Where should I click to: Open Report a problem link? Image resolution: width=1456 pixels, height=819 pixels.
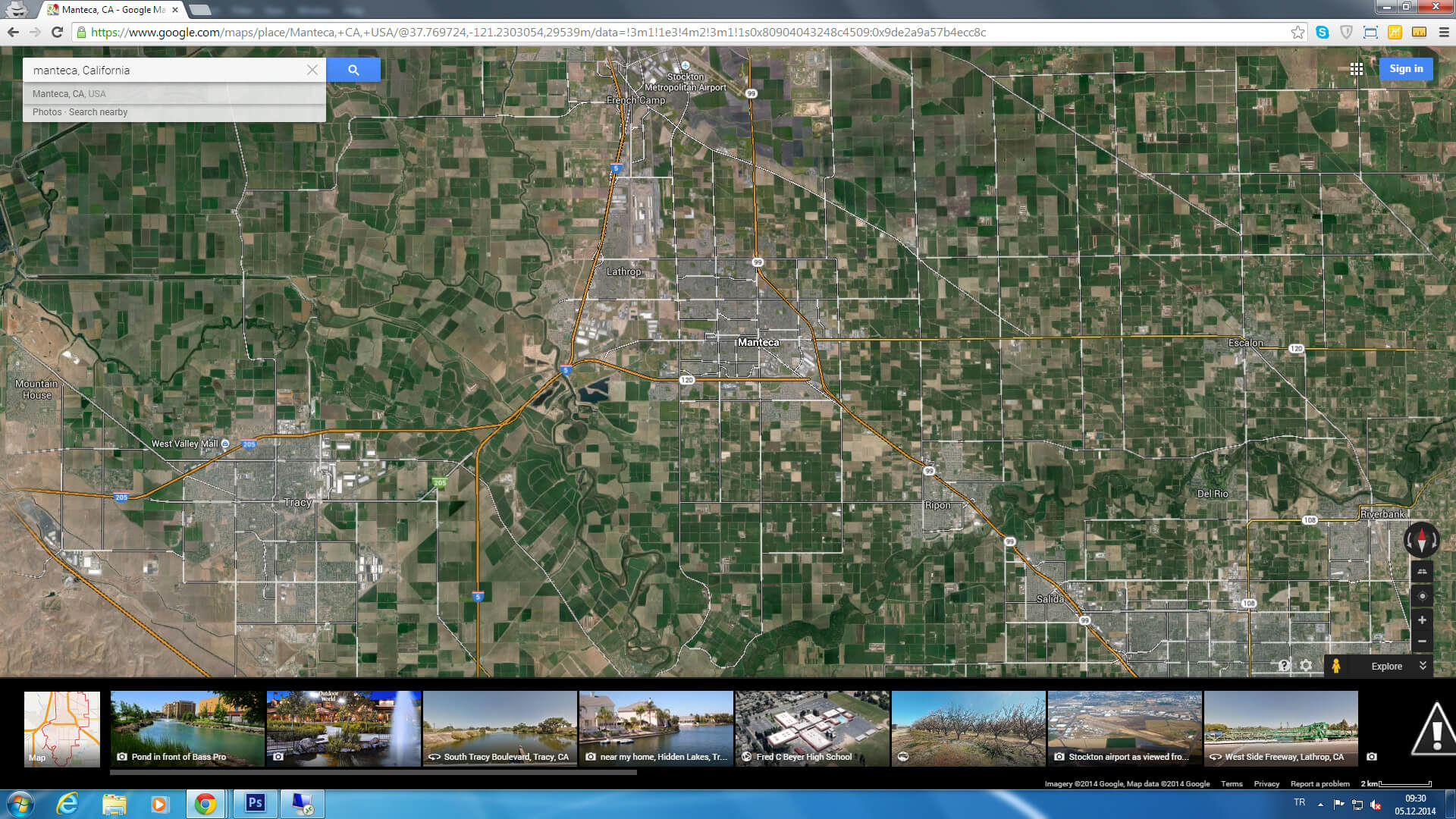tap(1319, 784)
